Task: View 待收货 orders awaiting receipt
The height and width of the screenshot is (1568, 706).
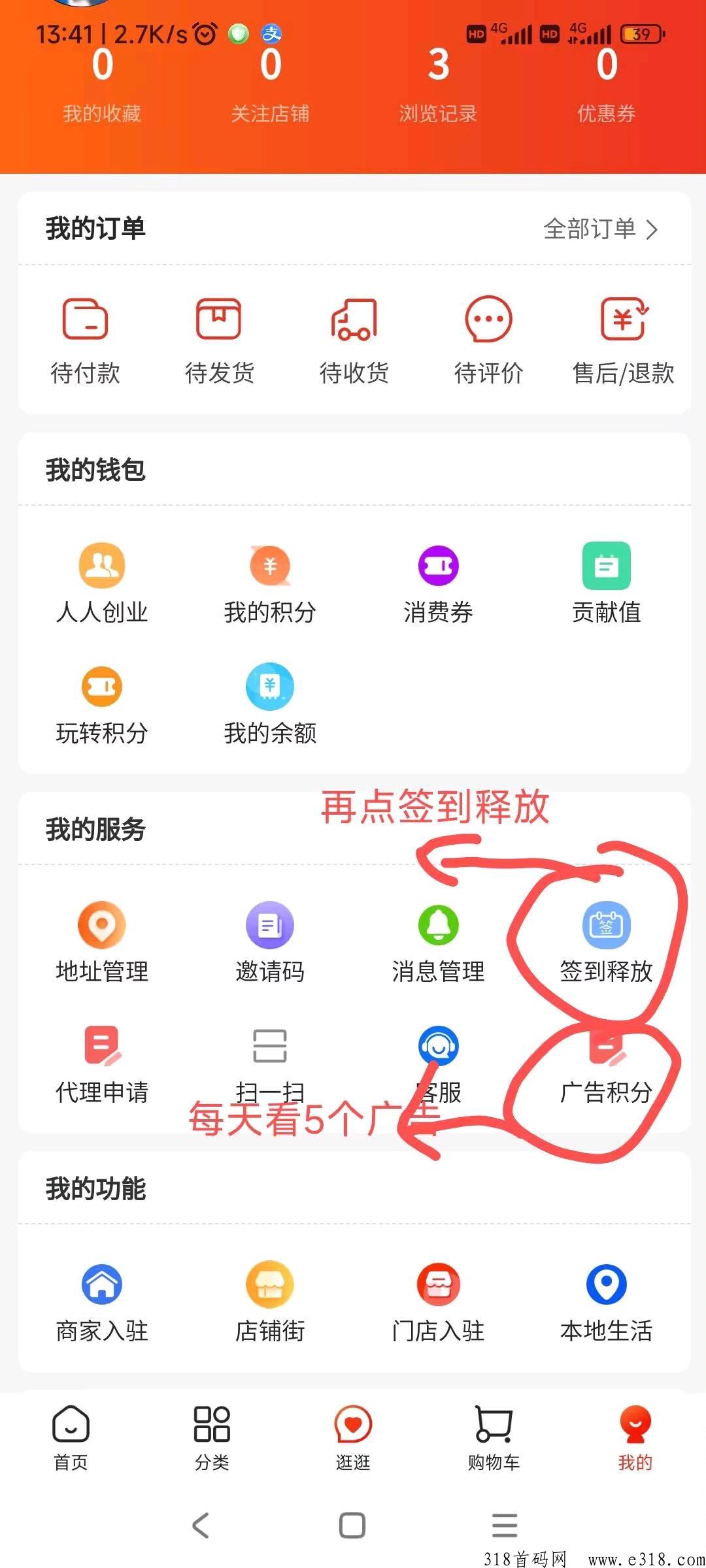Action: click(354, 340)
